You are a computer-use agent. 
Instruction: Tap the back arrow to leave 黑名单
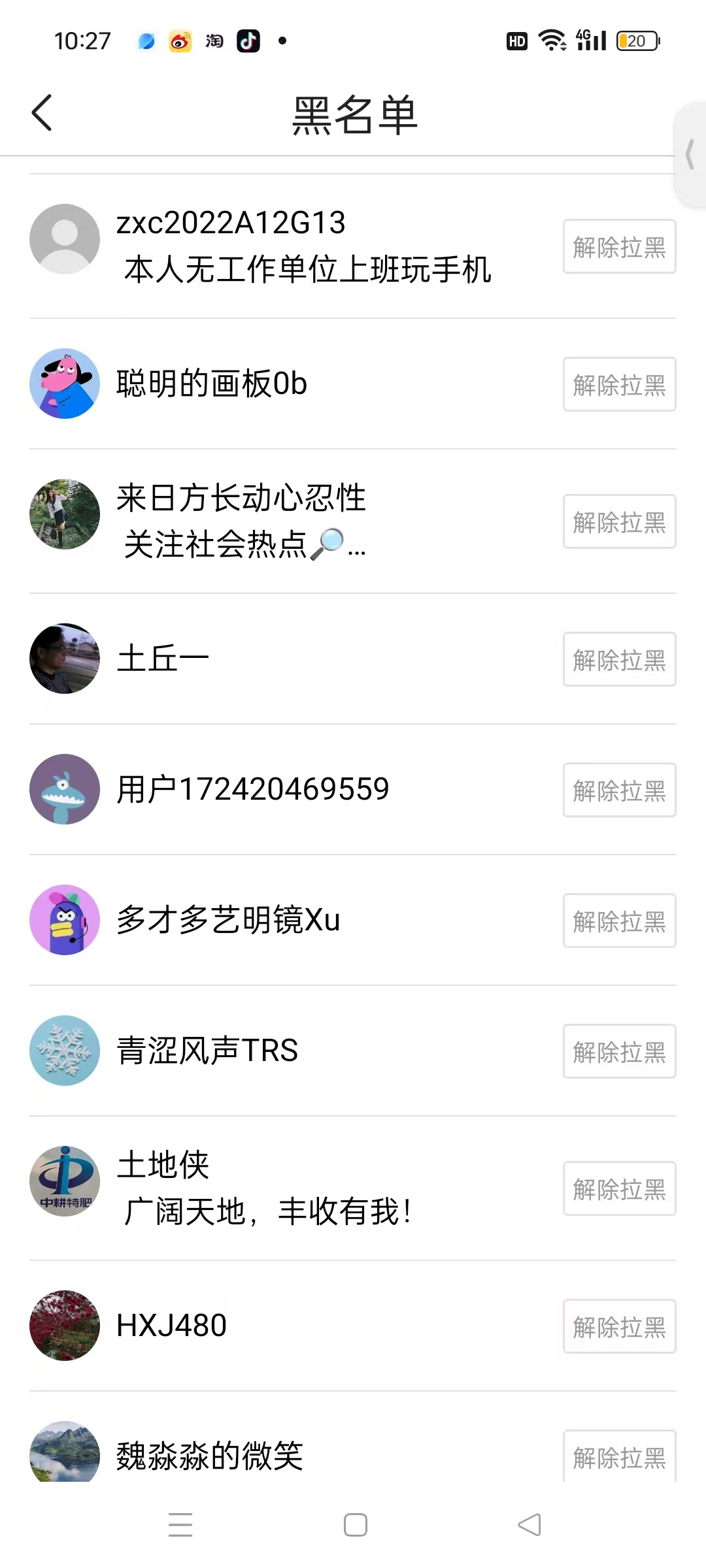coord(42,112)
